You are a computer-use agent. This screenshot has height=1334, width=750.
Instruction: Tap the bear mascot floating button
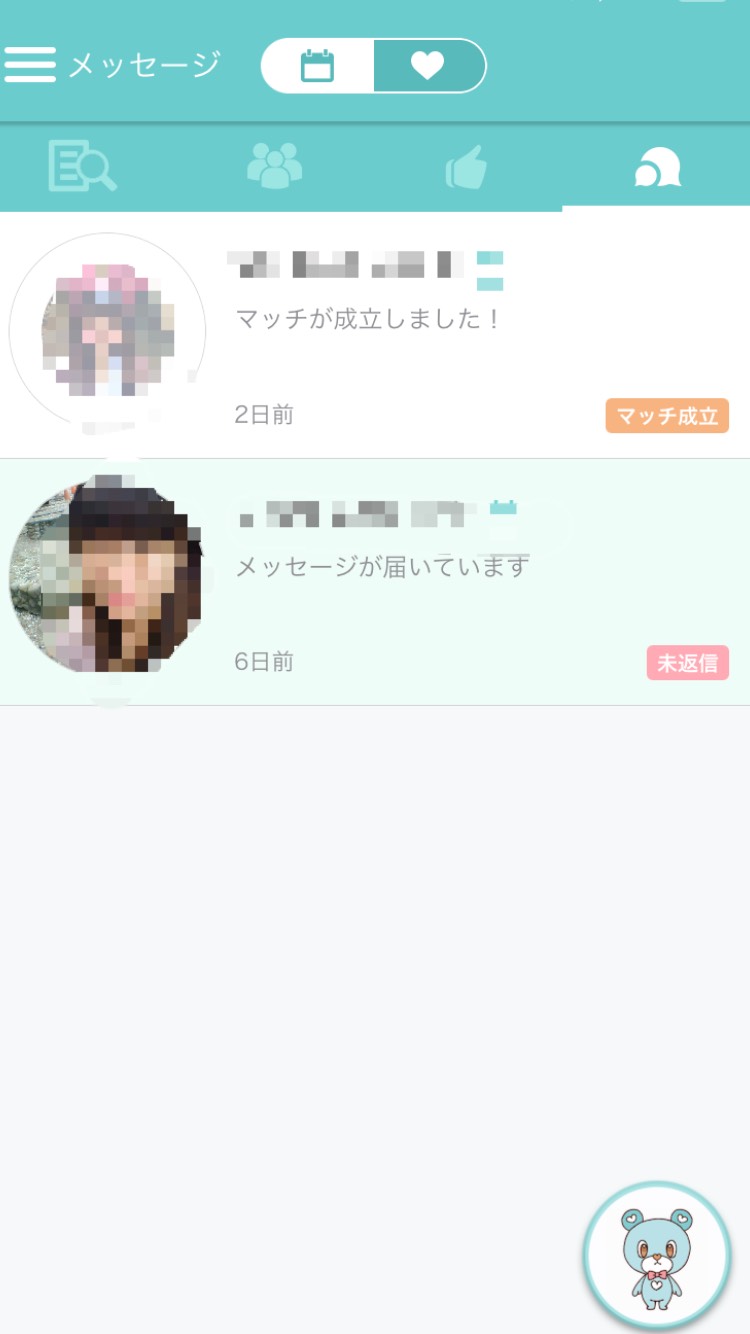point(657,1256)
